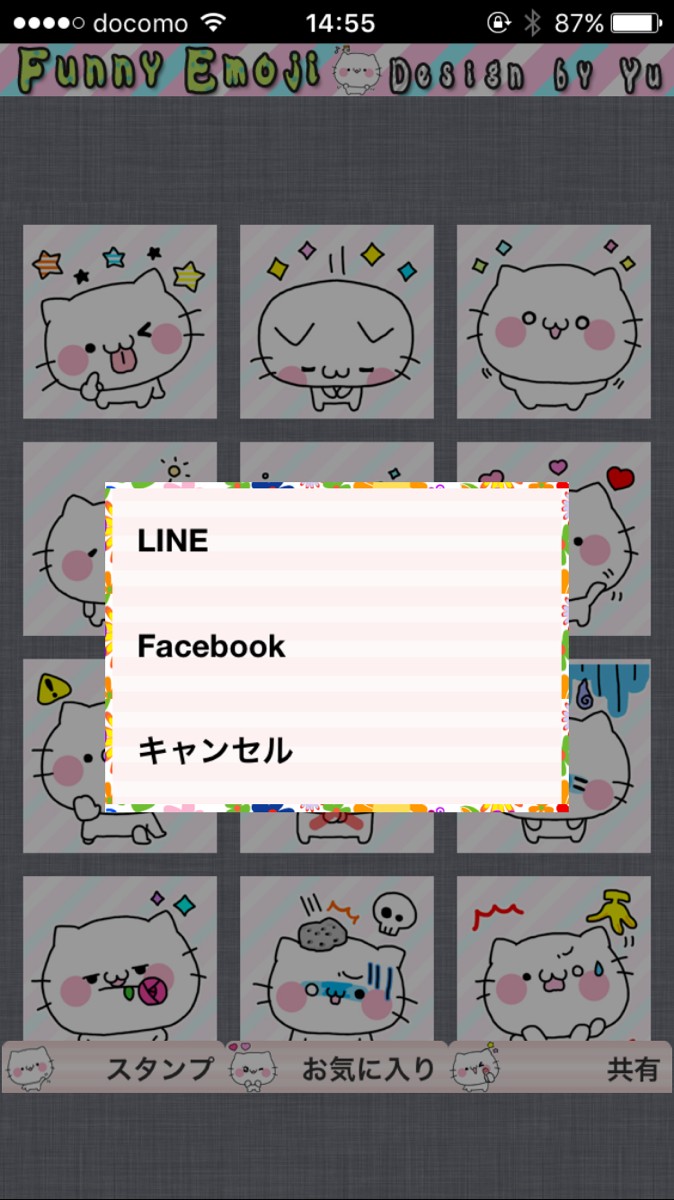
Task: Choose LINE in the share dialog
Action: (336, 541)
